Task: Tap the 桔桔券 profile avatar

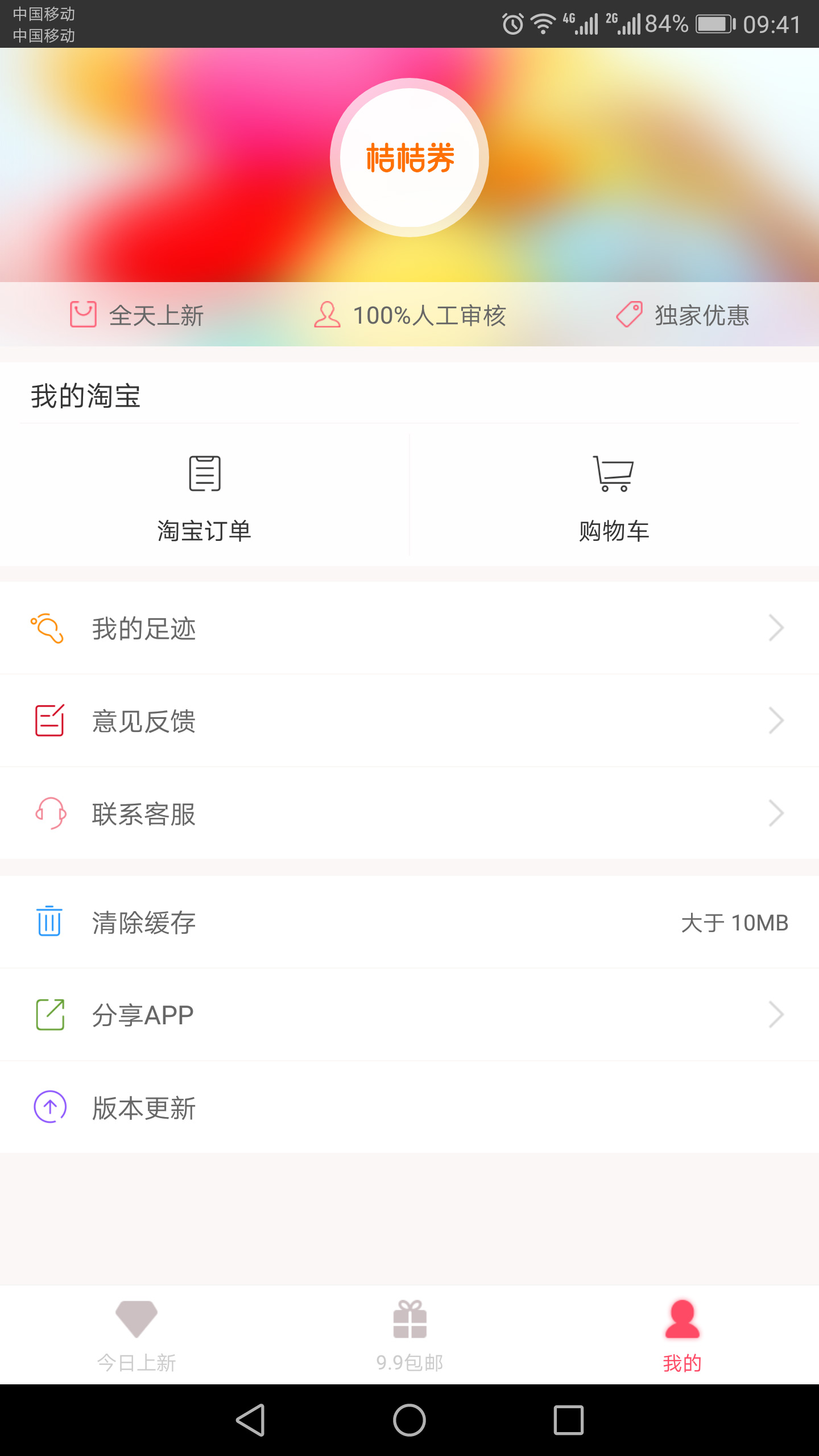Action: tap(409, 158)
